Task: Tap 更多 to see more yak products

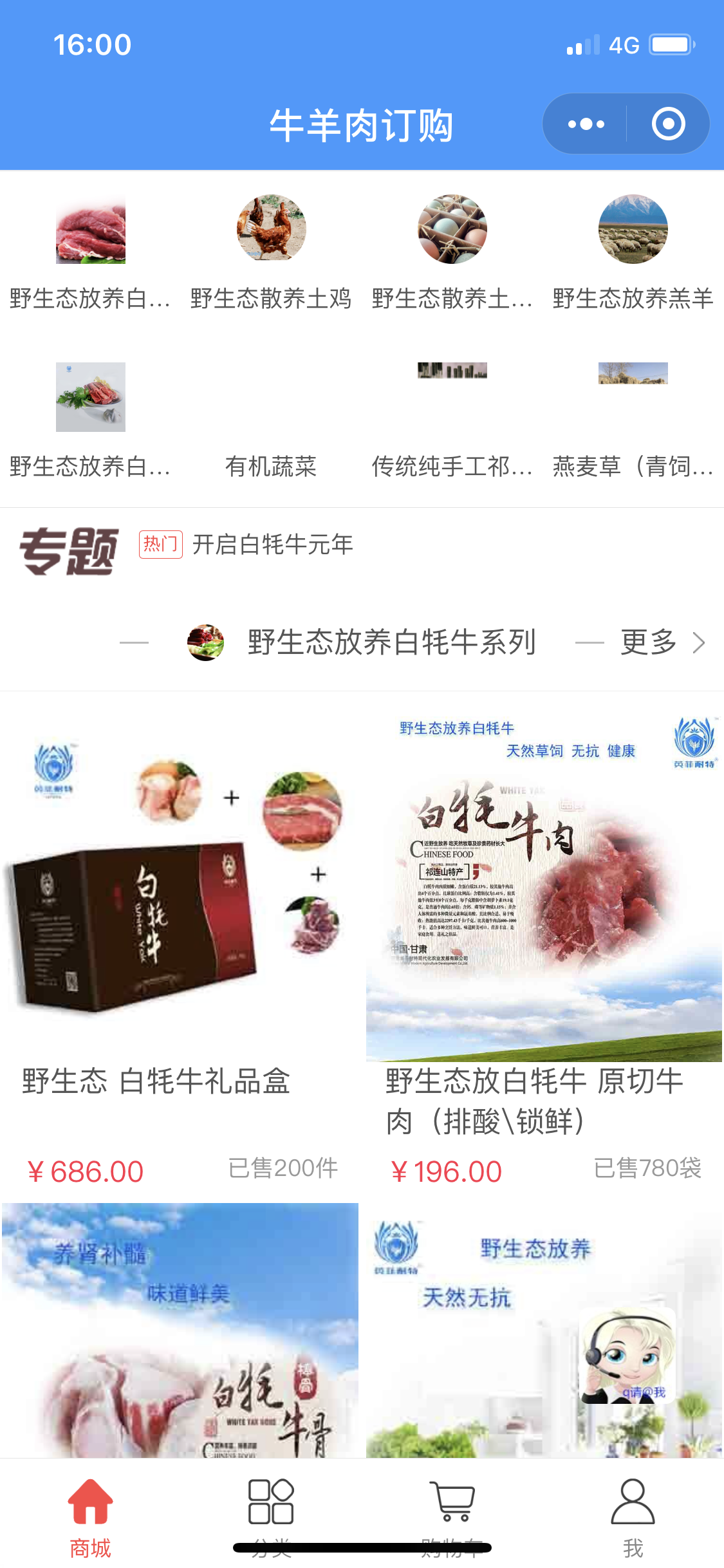Action: tap(662, 642)
